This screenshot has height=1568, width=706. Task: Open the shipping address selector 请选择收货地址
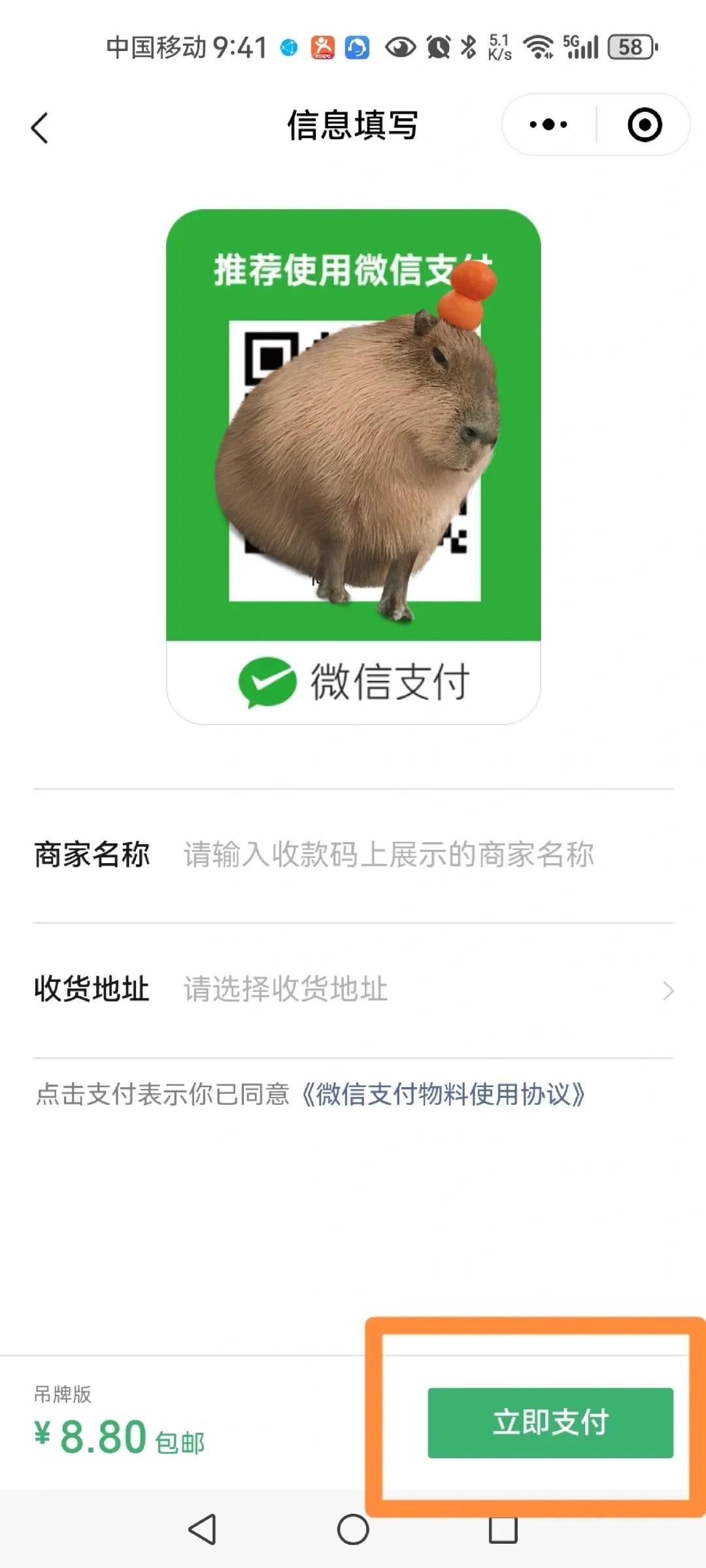pos(286,988)
